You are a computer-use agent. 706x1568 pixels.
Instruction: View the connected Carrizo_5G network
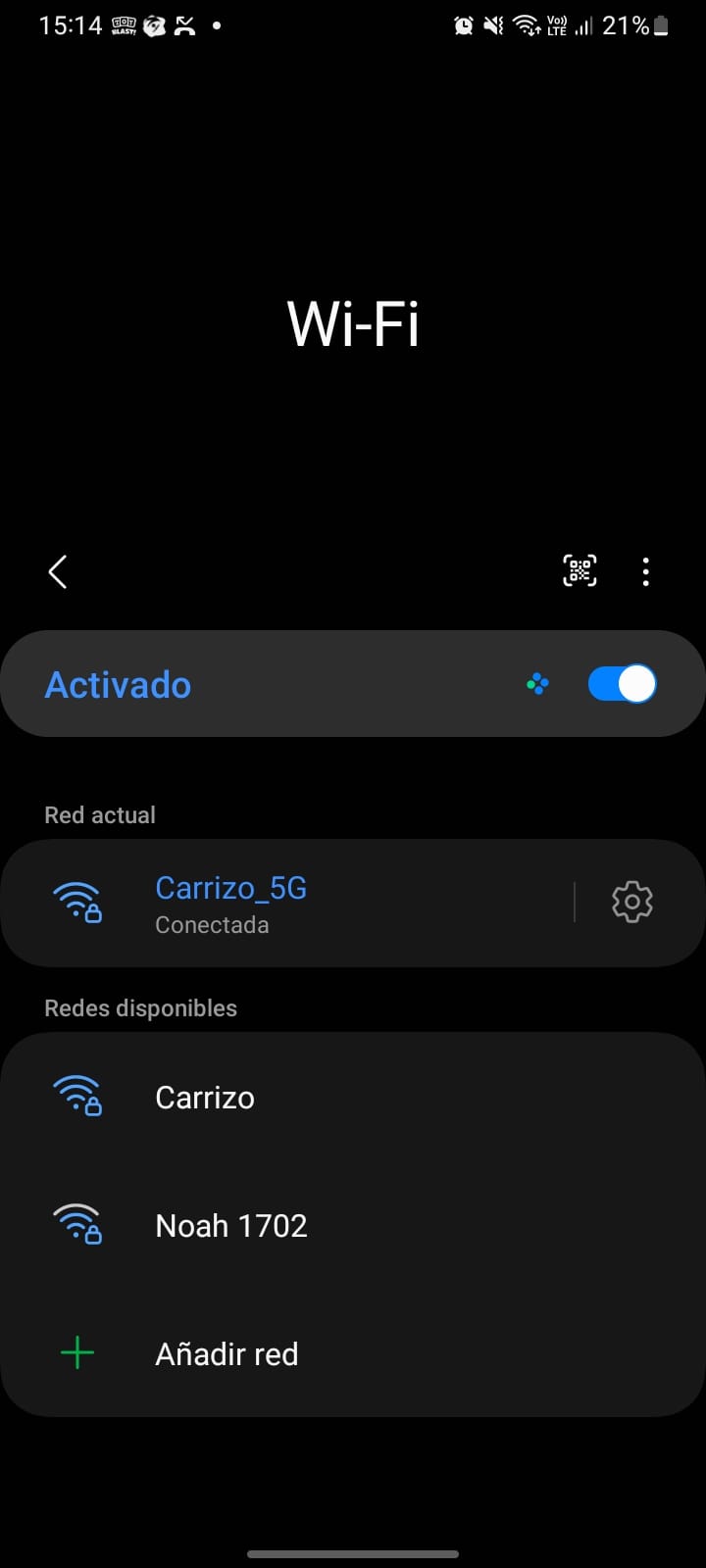click(294, 904)
